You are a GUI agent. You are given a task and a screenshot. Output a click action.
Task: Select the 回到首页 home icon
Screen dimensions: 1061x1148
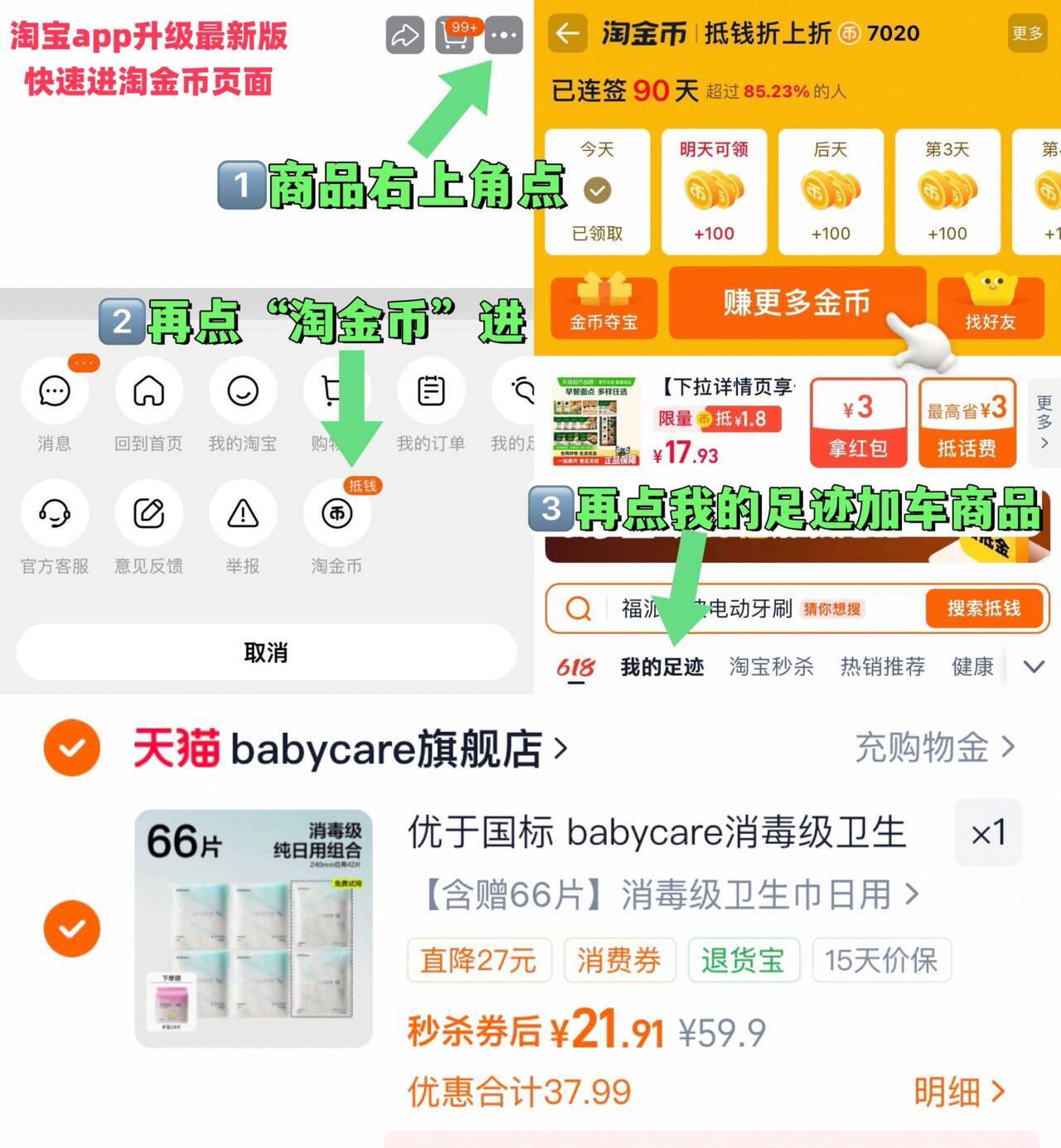[148, 391]
